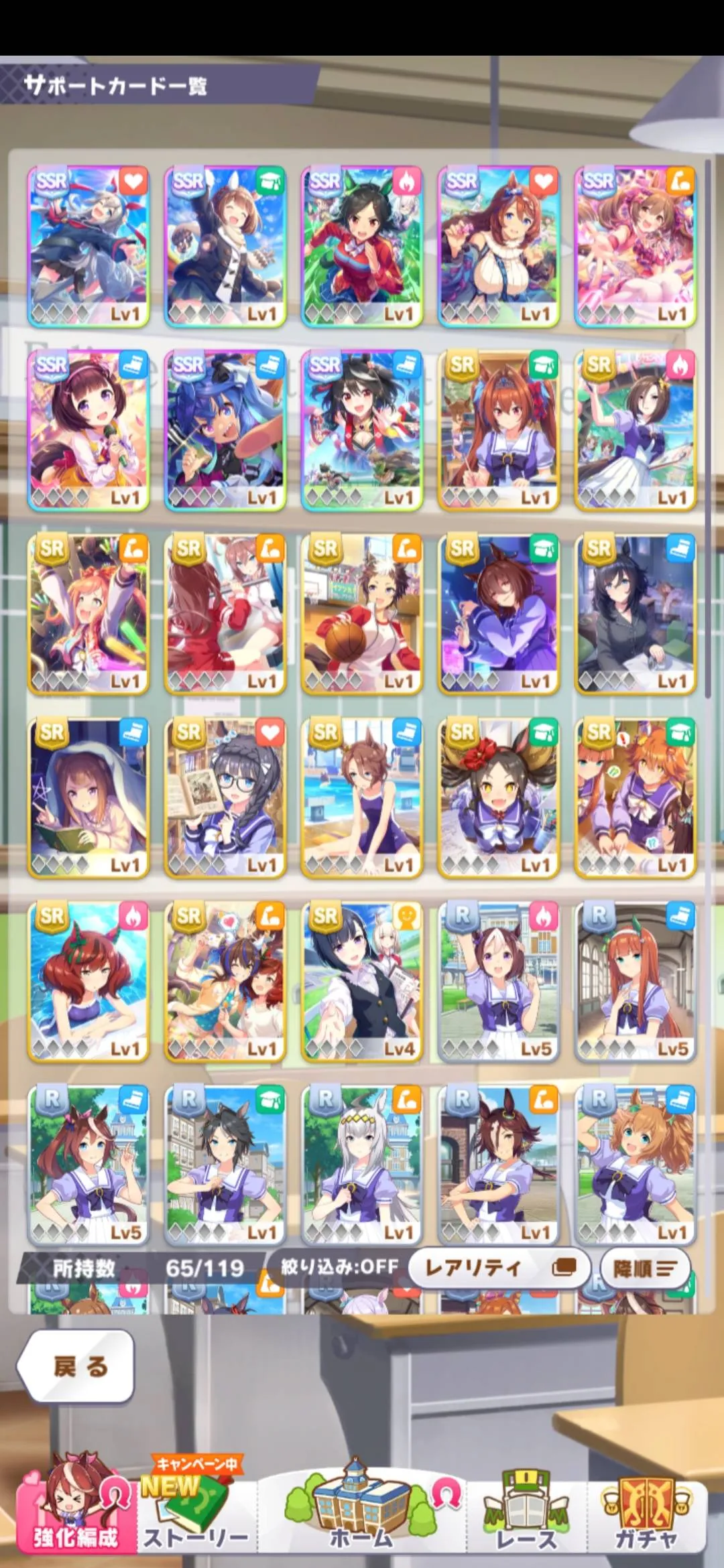This screenshot has height=1568, width=724.
Task: Change sort key from レアリティ
Action: (499, 1267)
